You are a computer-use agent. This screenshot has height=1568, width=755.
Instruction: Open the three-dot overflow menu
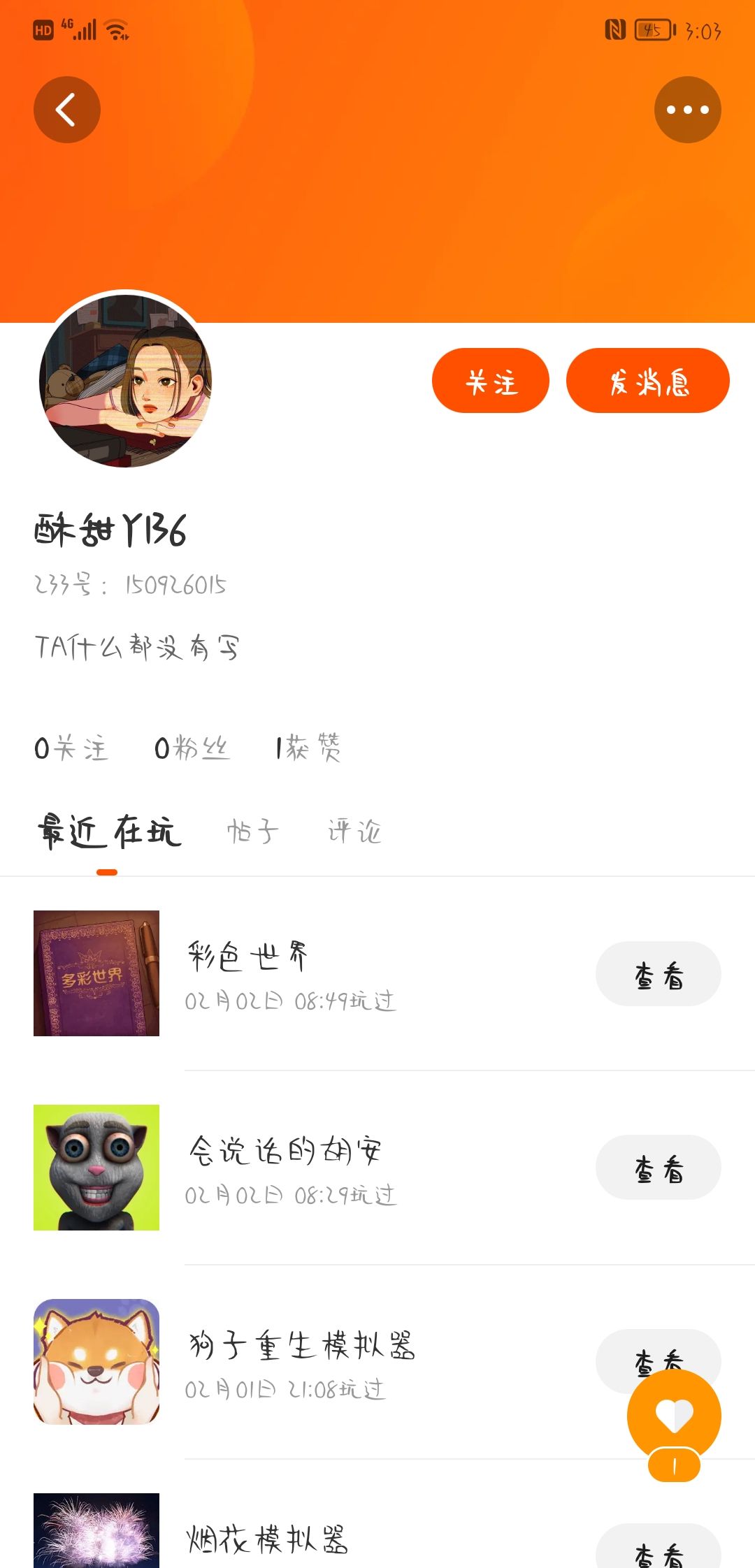click(687, 110)
